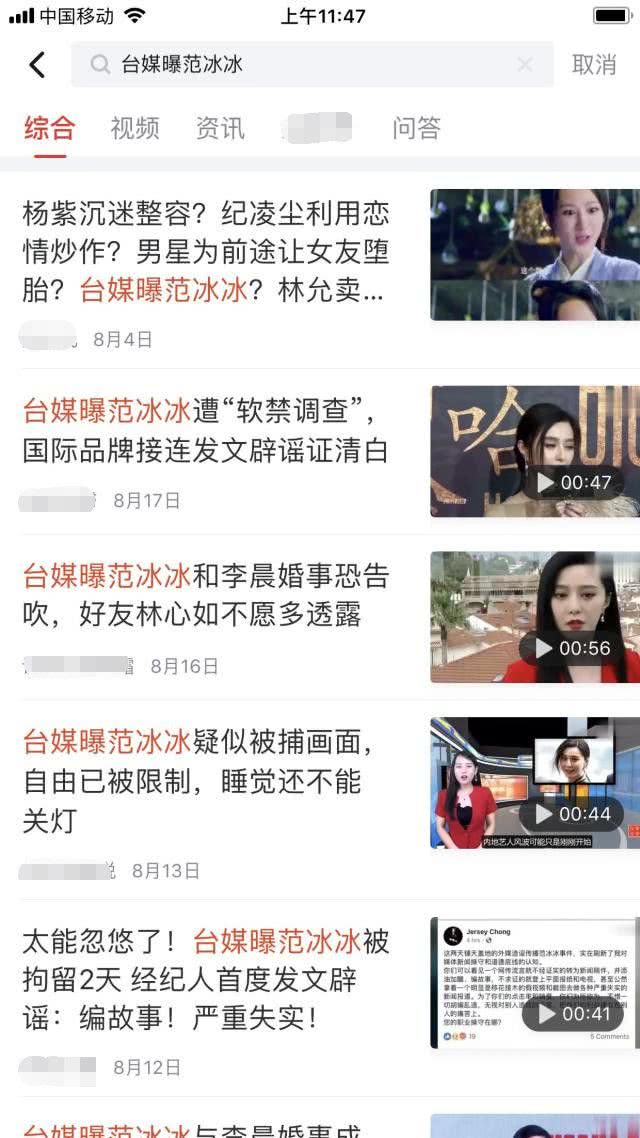
Task: Clear the search text with the X
Action: (525, 65)
